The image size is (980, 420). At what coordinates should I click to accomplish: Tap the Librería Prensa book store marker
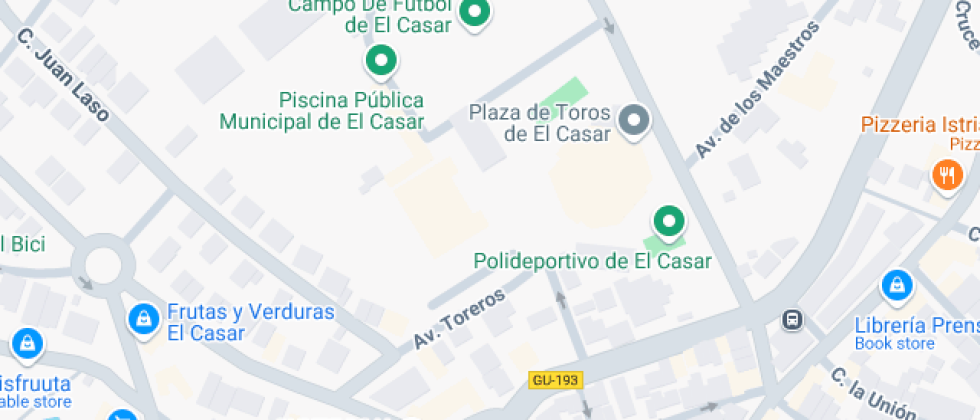pyautogui.click(x=896, y=285)
